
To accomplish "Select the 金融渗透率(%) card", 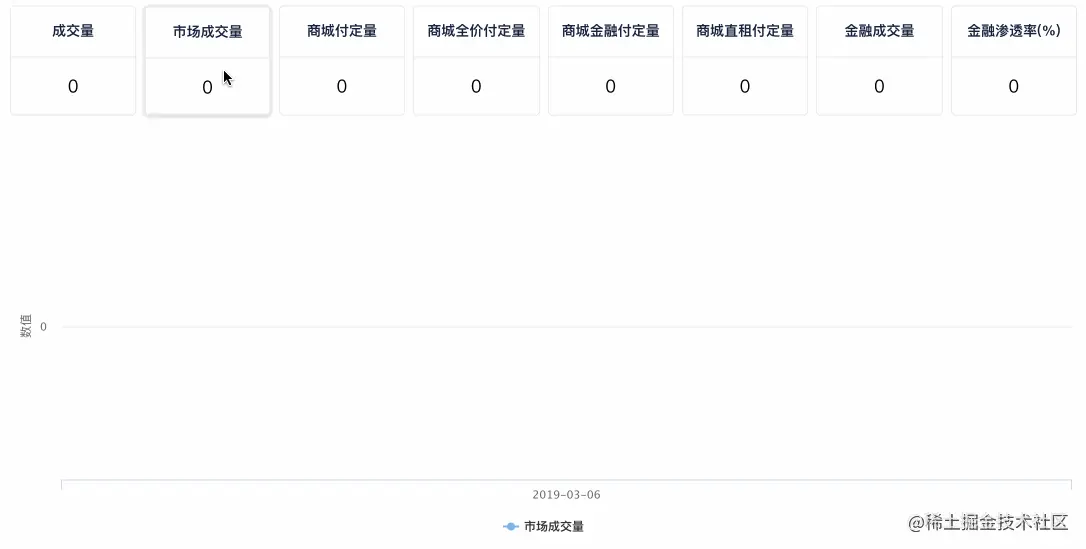I will tap(1013, 60).
